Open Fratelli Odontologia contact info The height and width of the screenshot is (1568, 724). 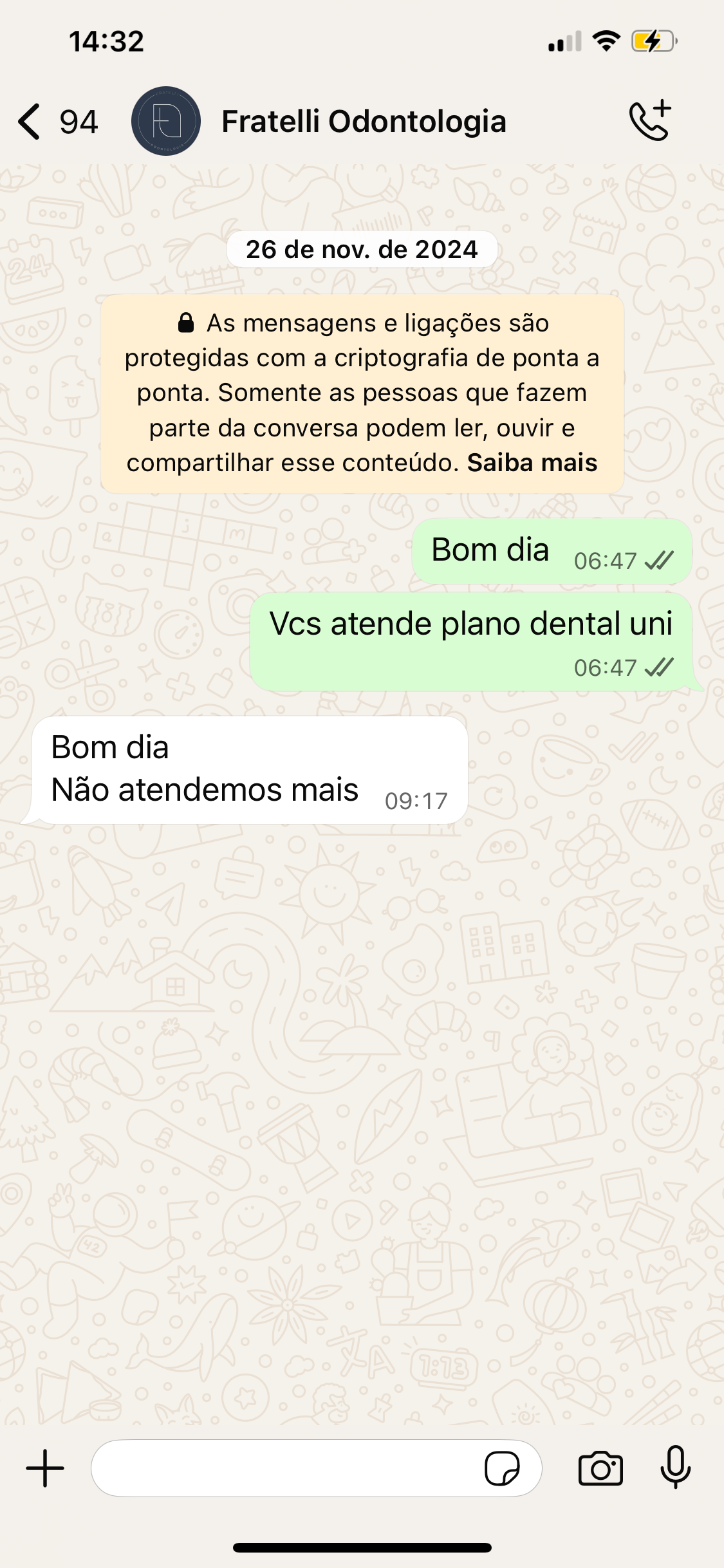364,122
